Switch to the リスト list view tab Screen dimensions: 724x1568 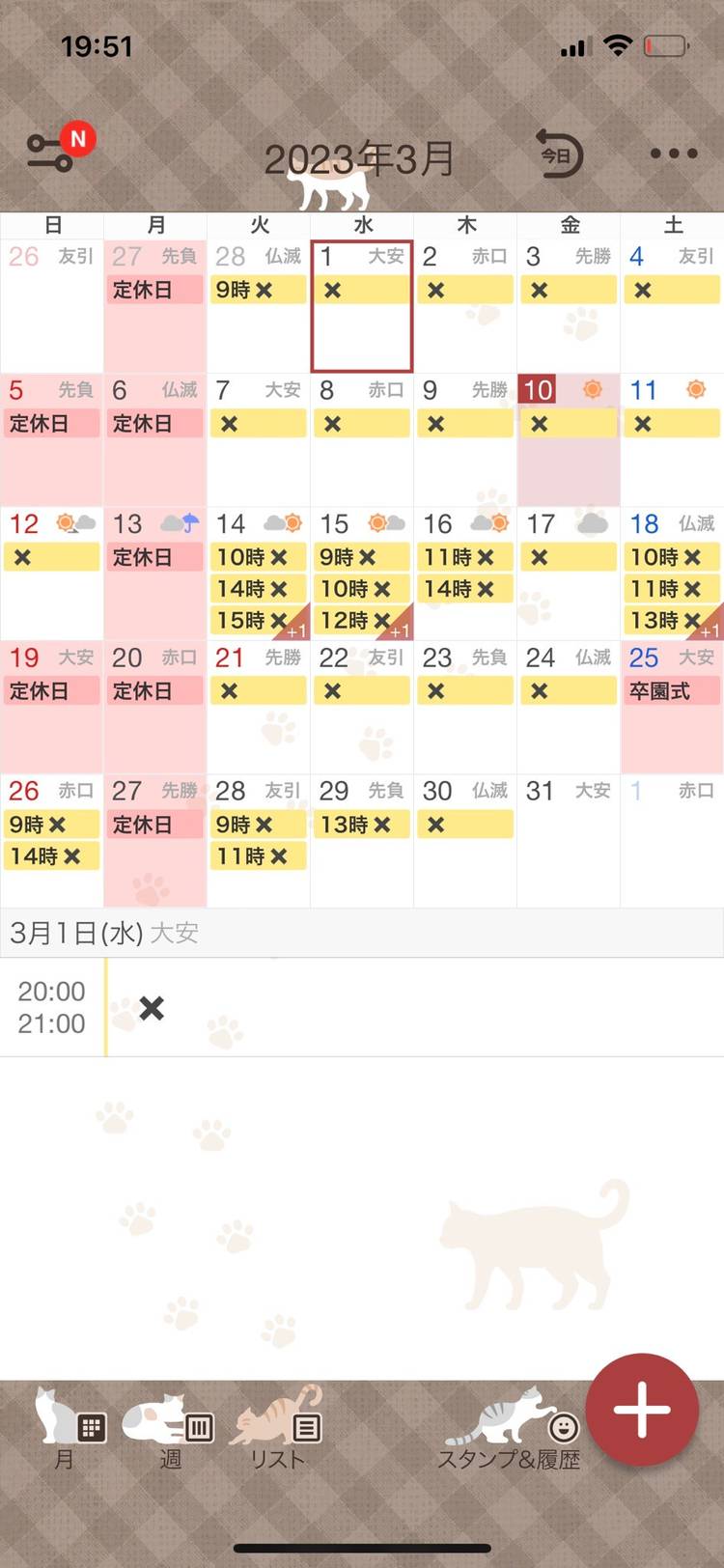[x=278, y=1431]
